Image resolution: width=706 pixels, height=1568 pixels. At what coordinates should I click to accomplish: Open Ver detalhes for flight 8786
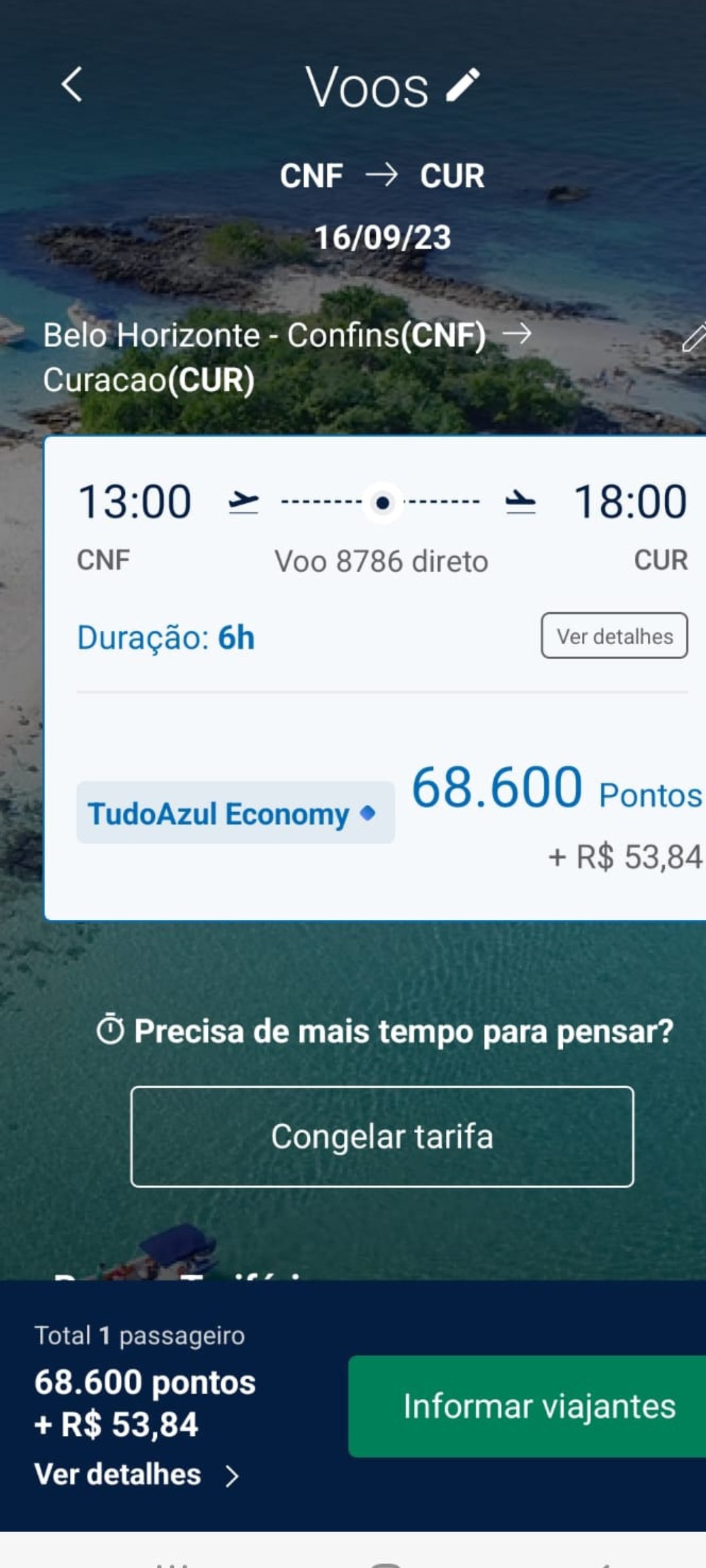(614, 636)
